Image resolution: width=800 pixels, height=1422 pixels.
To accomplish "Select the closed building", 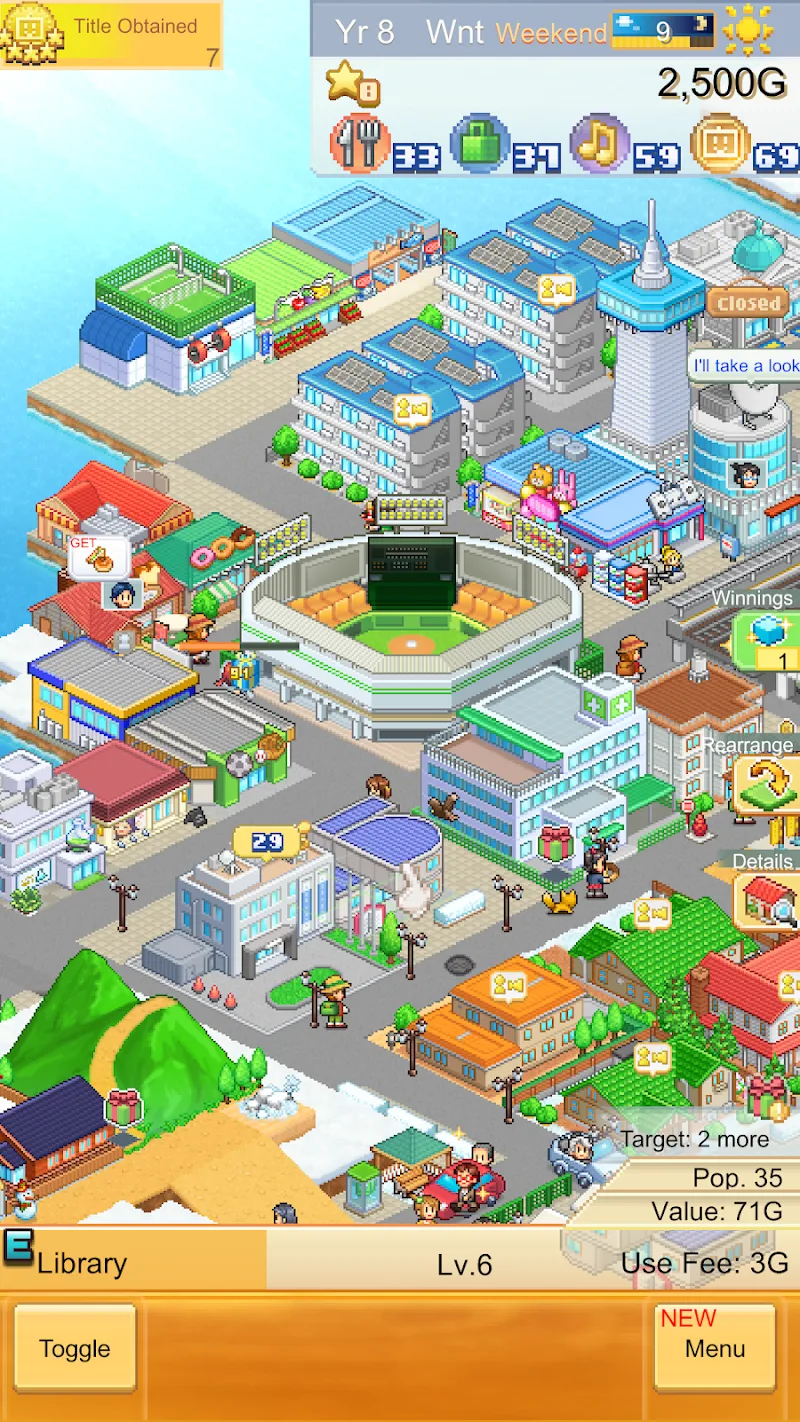I will point(750,301).
